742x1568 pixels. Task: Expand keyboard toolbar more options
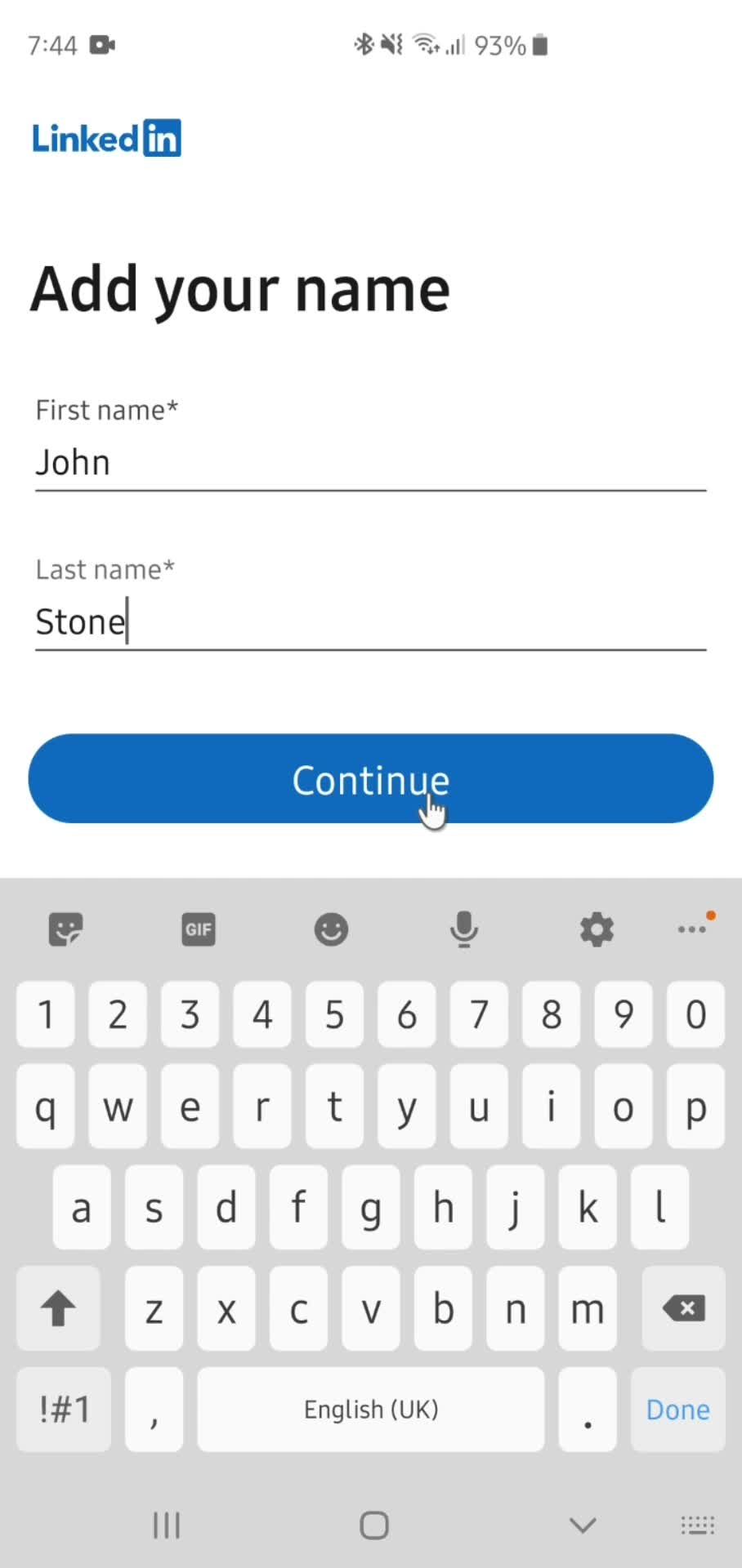coord(692,929)
